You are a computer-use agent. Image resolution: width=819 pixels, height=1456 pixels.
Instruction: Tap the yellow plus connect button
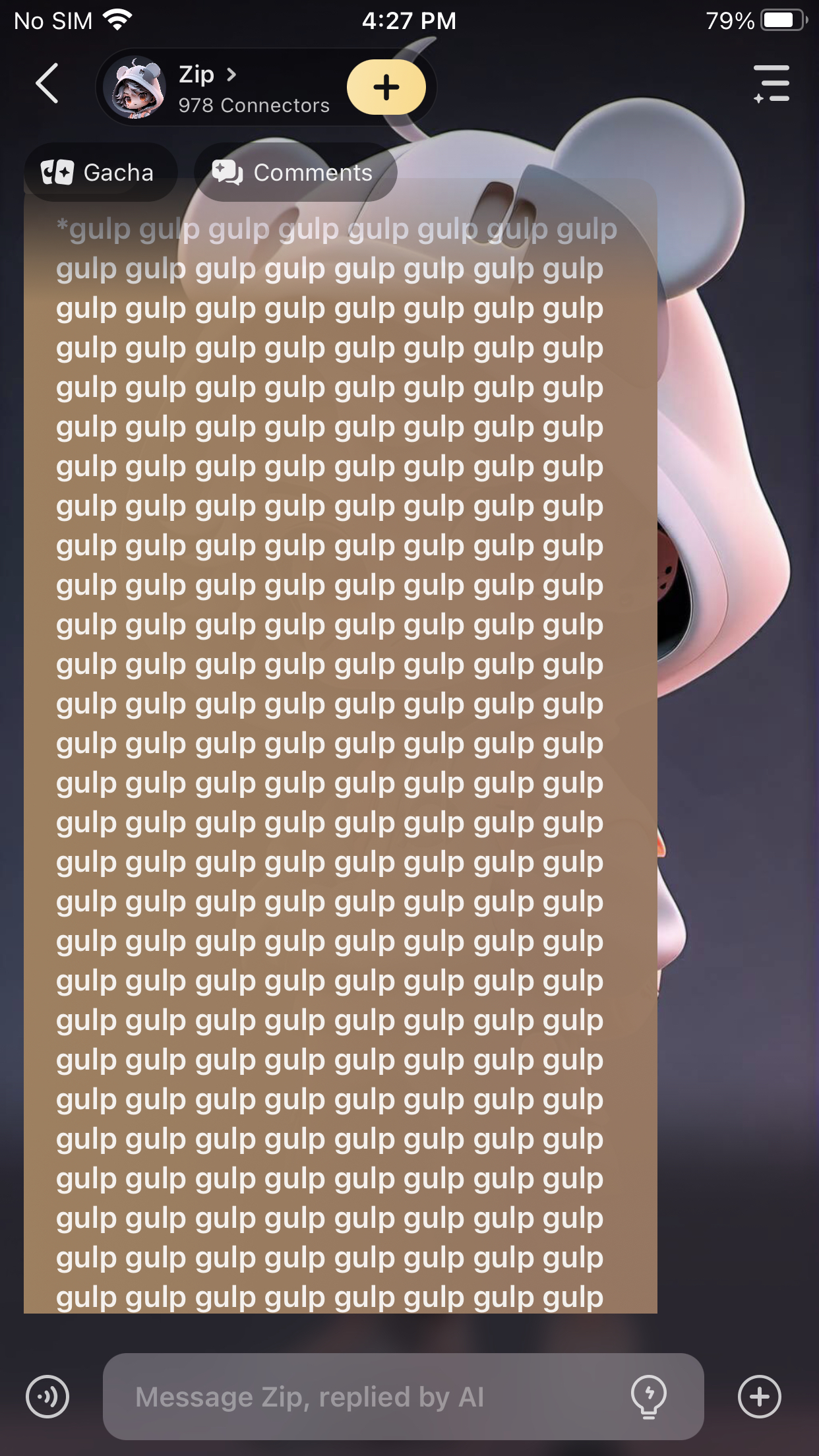coord(386,87)
